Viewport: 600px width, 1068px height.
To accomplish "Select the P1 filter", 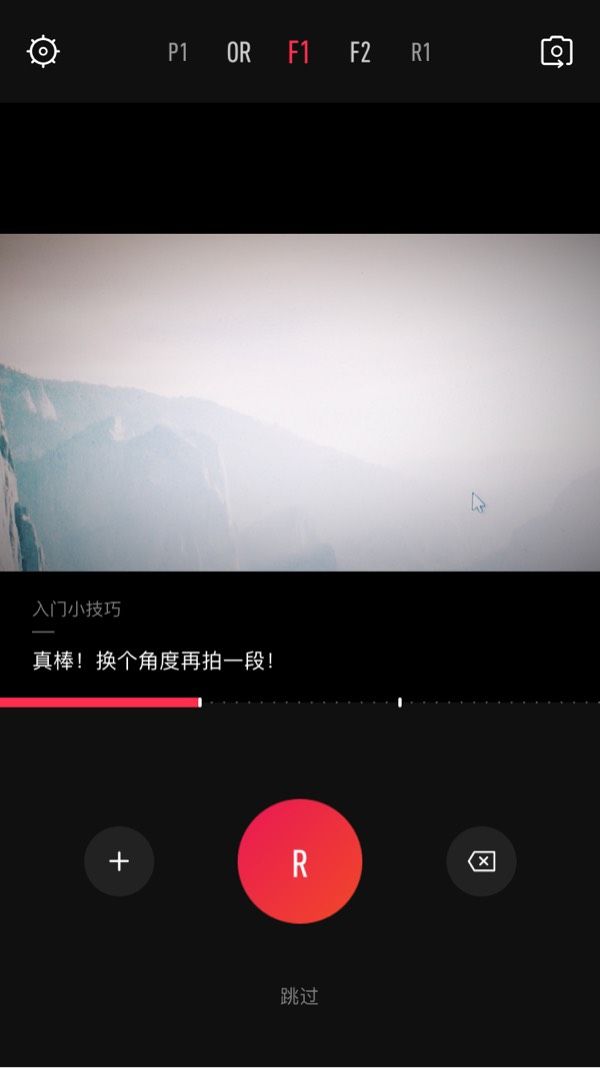I will pos(178,52).
